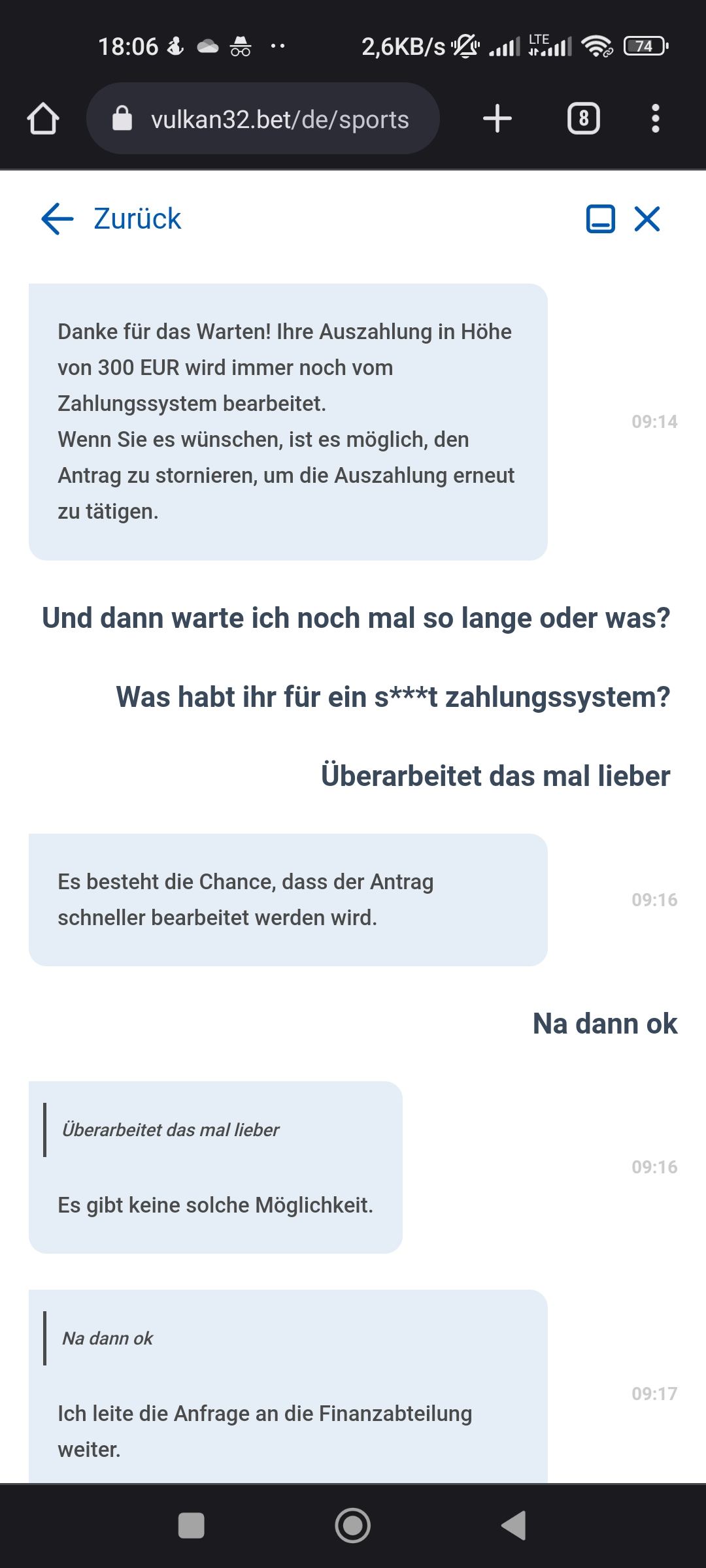Open browser home page

tap(43, 120)
